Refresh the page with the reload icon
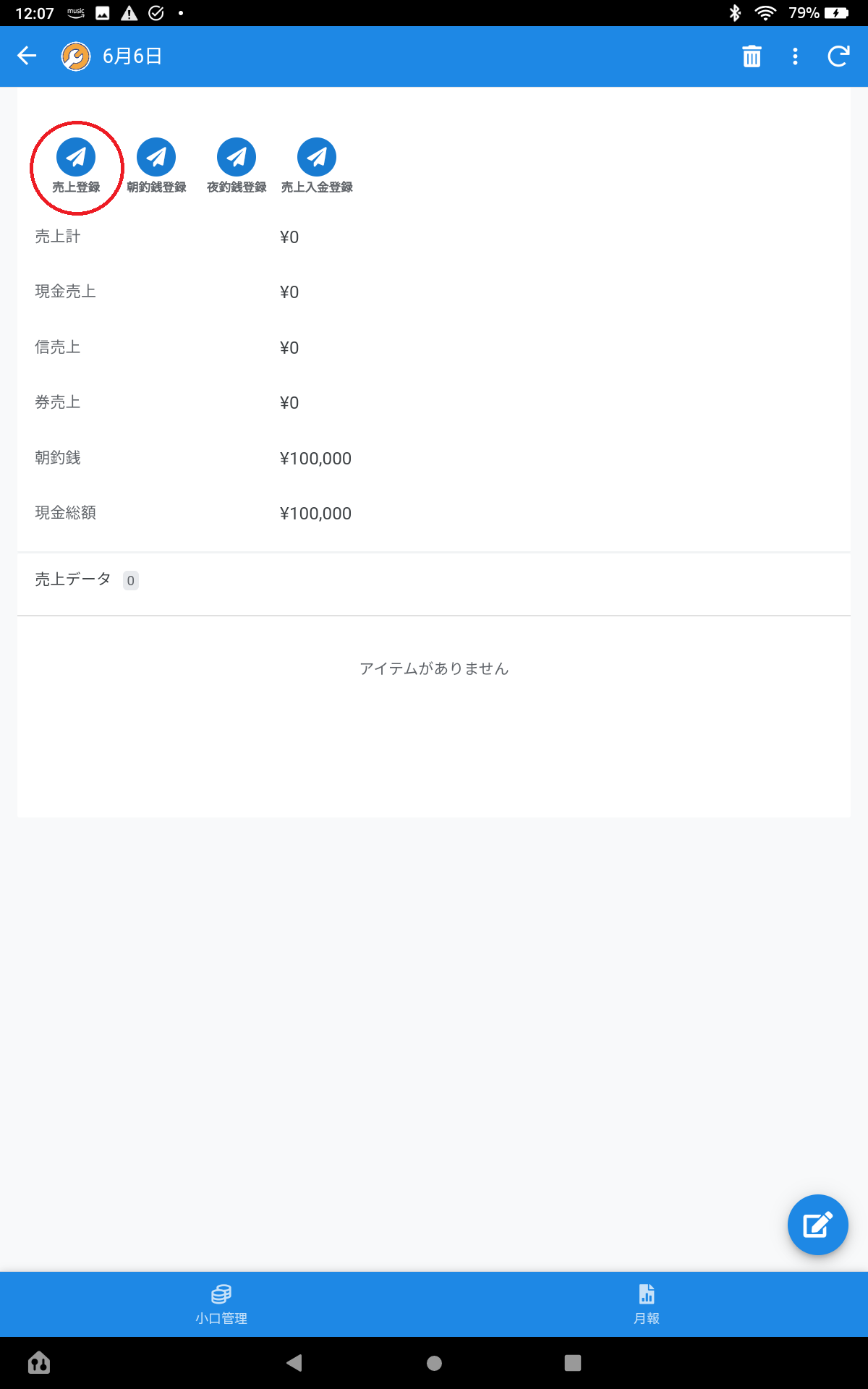868x1389 pixels. point(838,56)
